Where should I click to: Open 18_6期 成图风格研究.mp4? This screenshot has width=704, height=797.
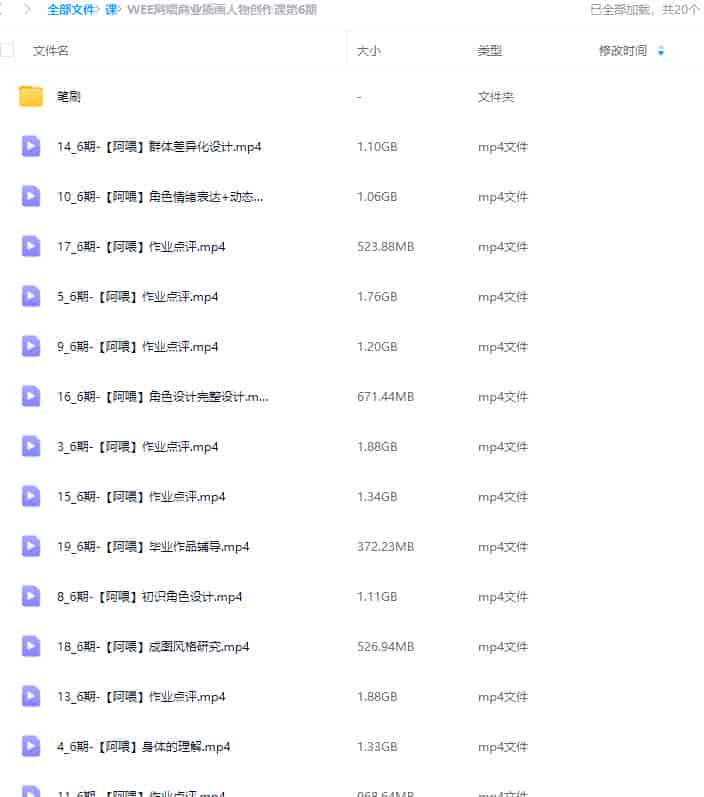coord(153,647)
